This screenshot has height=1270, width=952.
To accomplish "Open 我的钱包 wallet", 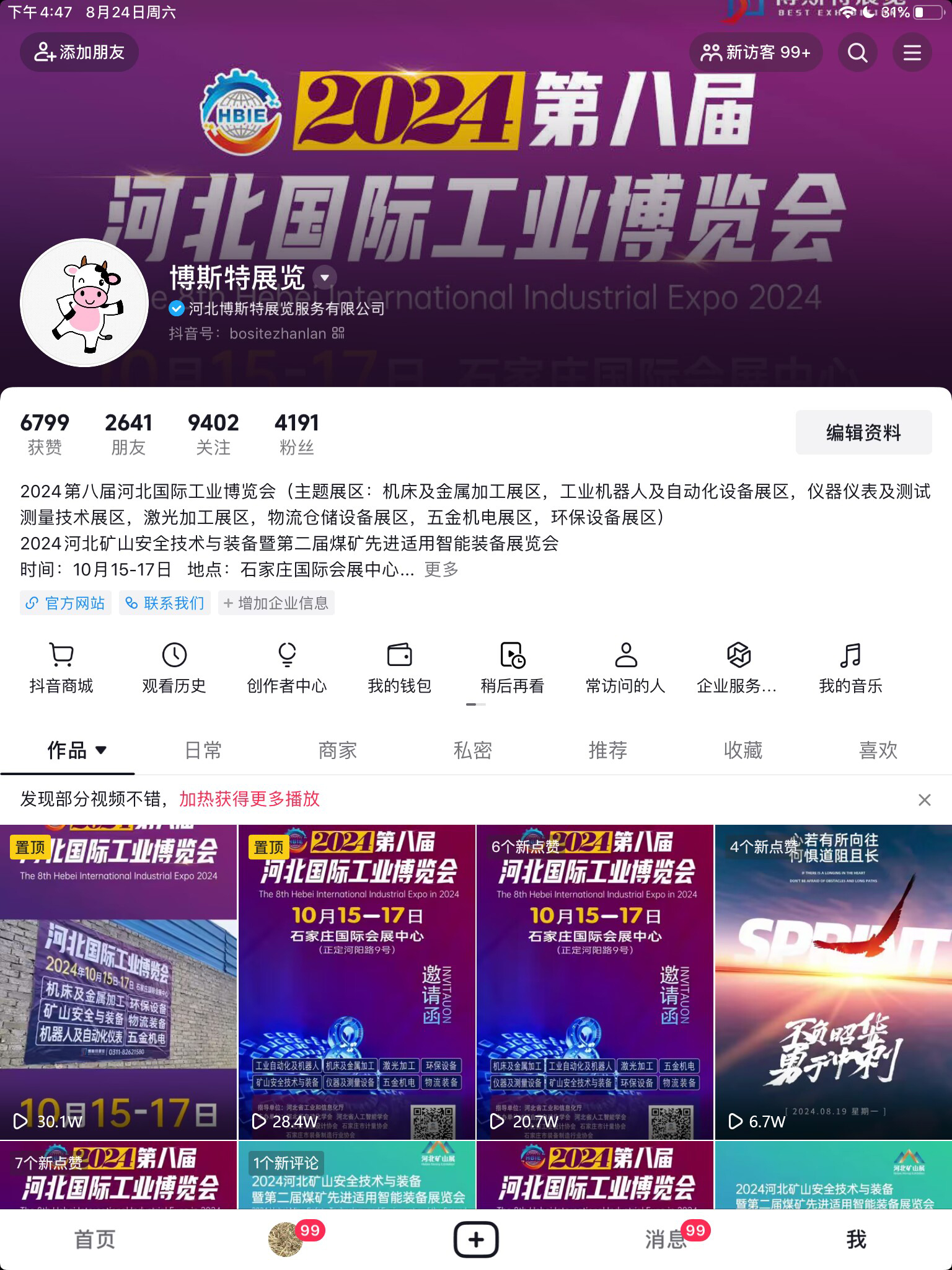I will click(x=399, y=667).
